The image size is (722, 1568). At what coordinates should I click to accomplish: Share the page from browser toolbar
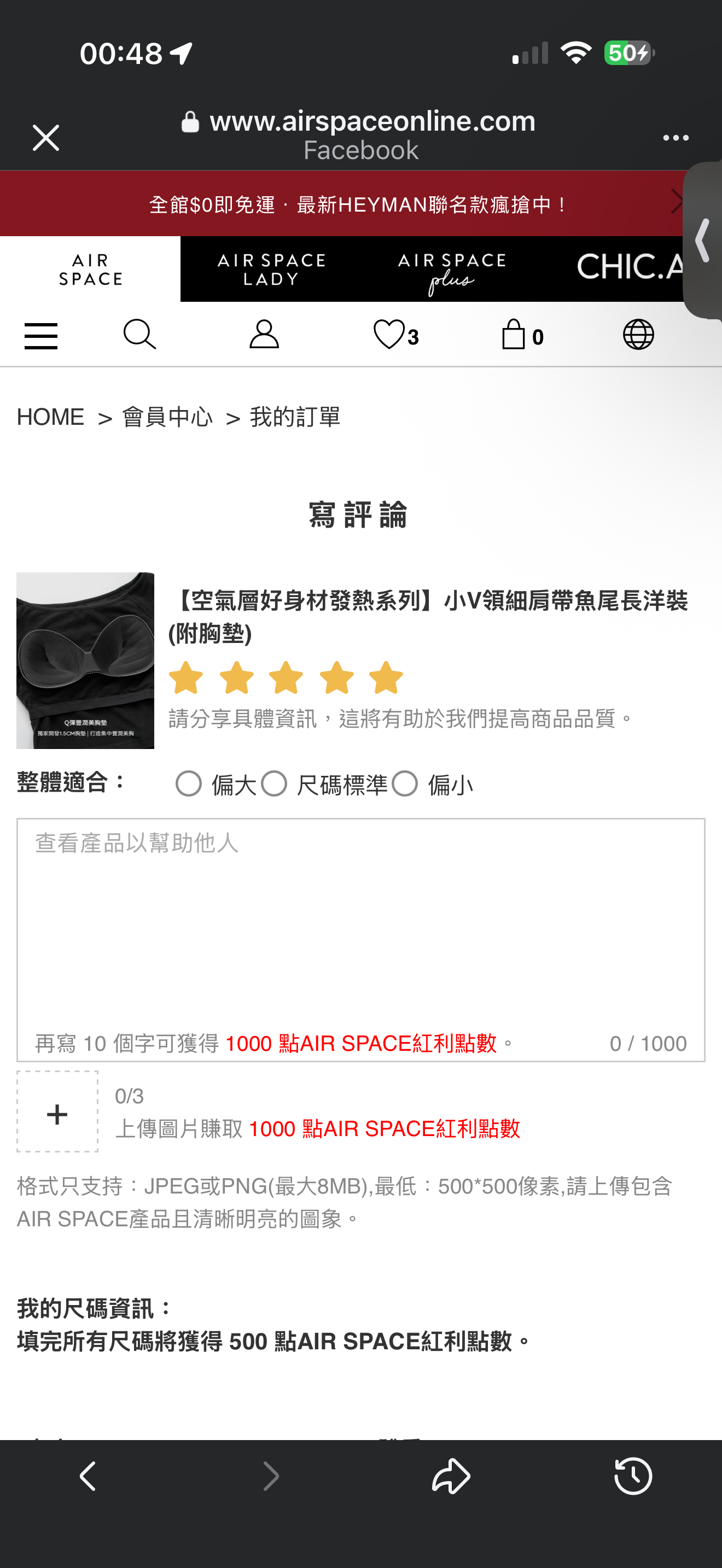pyautogui.click(x=451, y=1476)
